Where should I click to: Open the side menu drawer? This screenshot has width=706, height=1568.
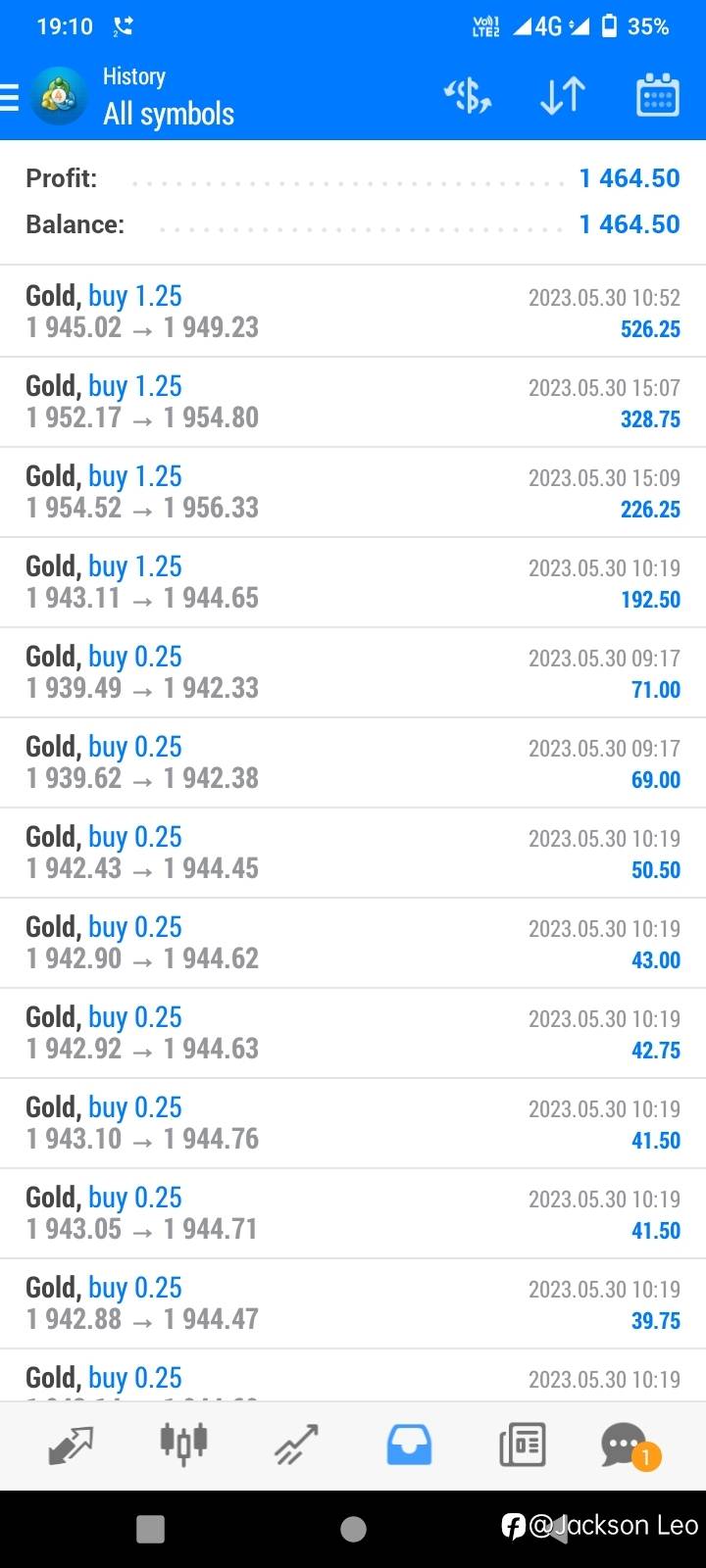[10, 97]
